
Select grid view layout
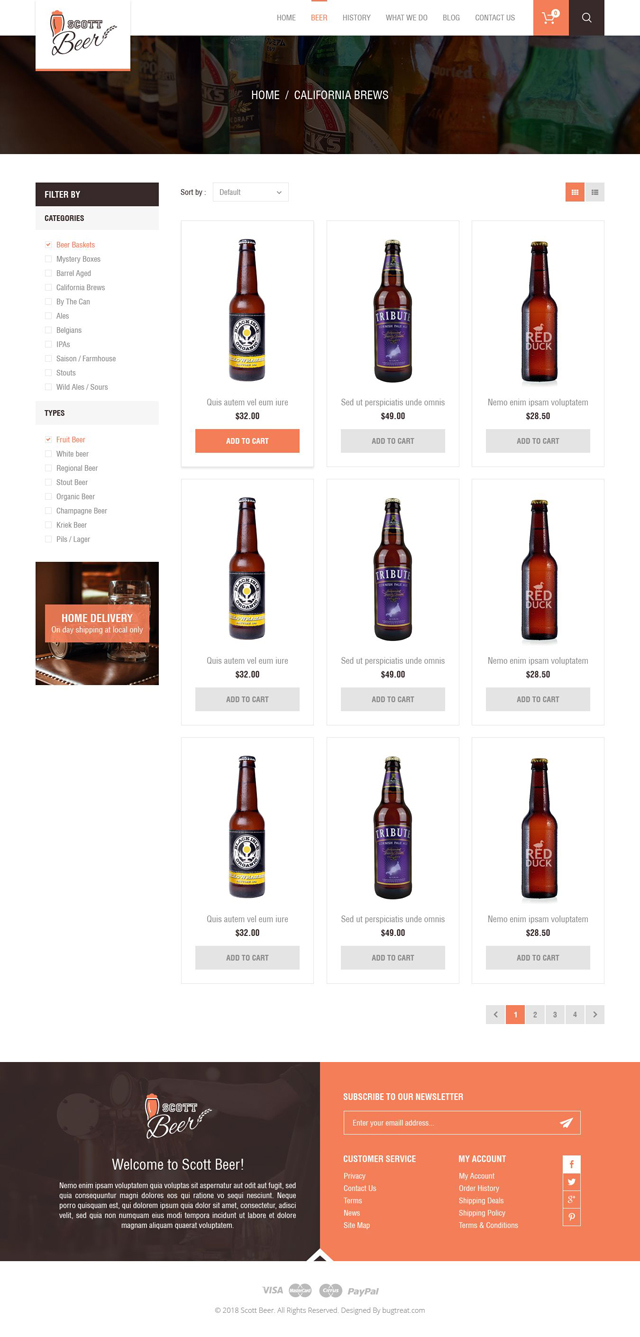click(x=575, y=192)
